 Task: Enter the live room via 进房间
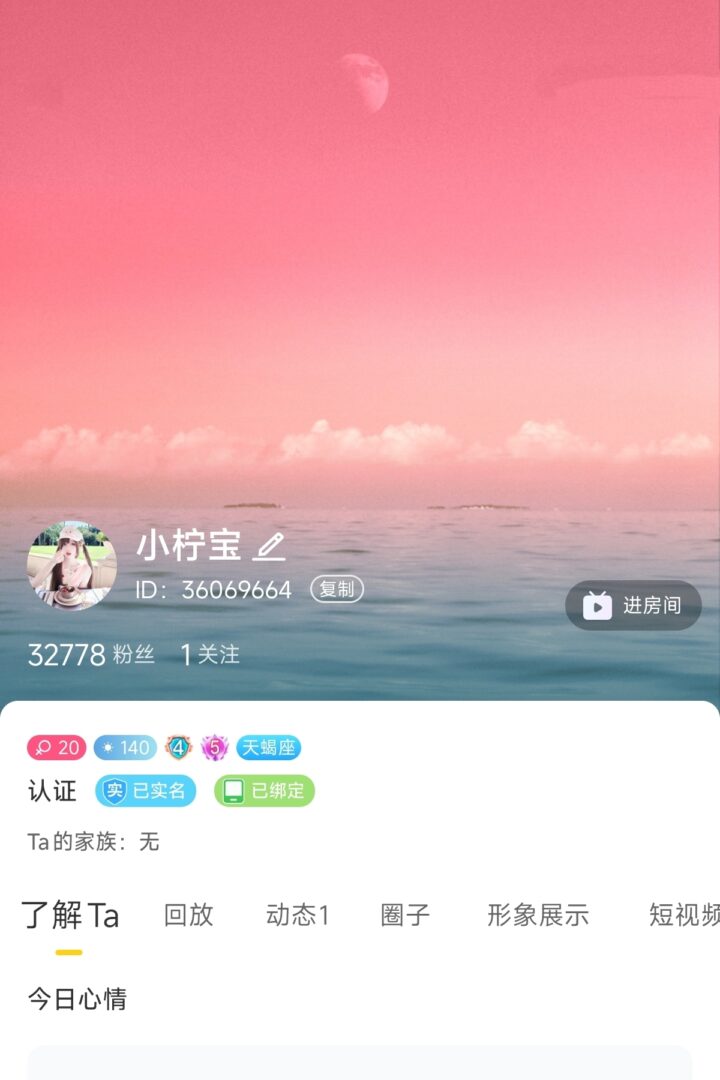coord(634,605)
